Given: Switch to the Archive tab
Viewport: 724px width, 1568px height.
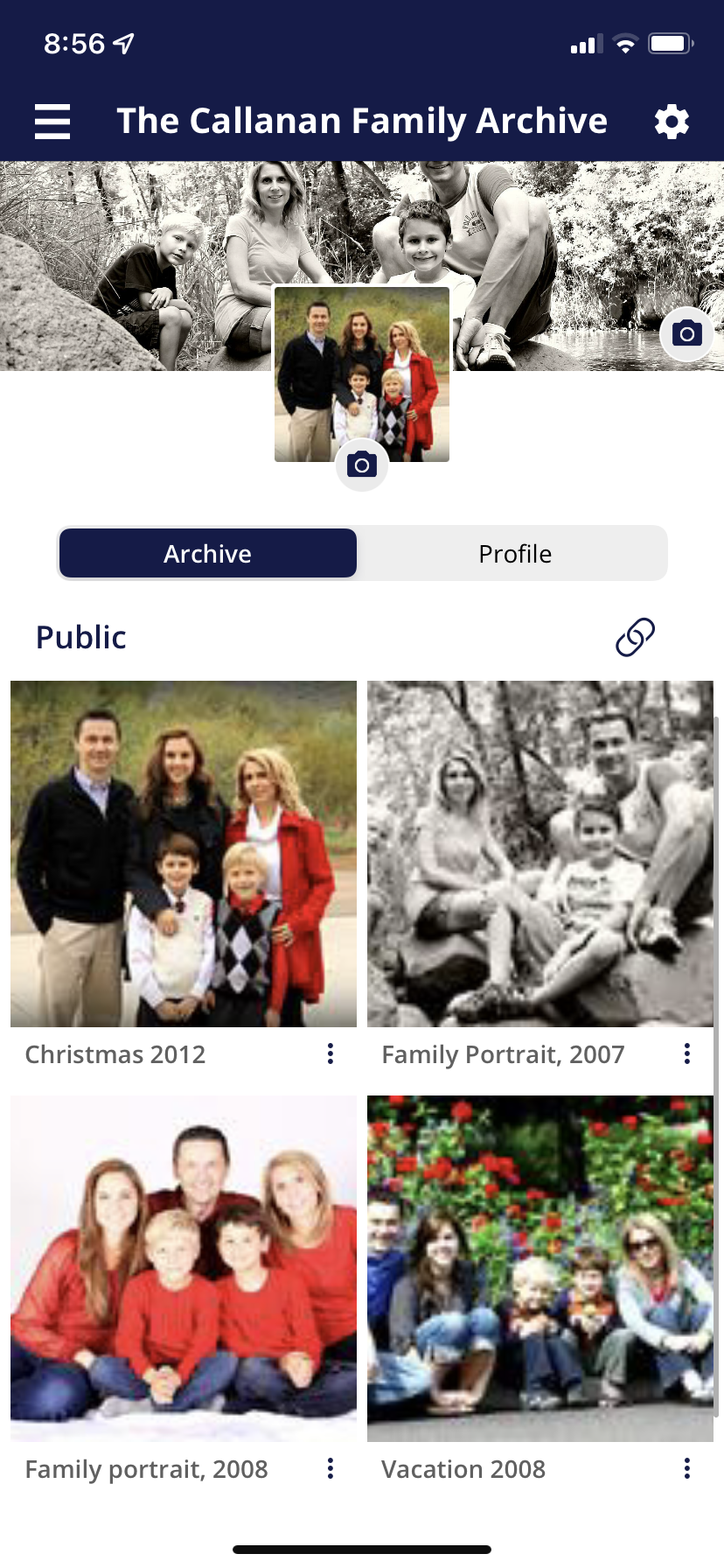Looking at the screenshot, I should tap(208, 554).
